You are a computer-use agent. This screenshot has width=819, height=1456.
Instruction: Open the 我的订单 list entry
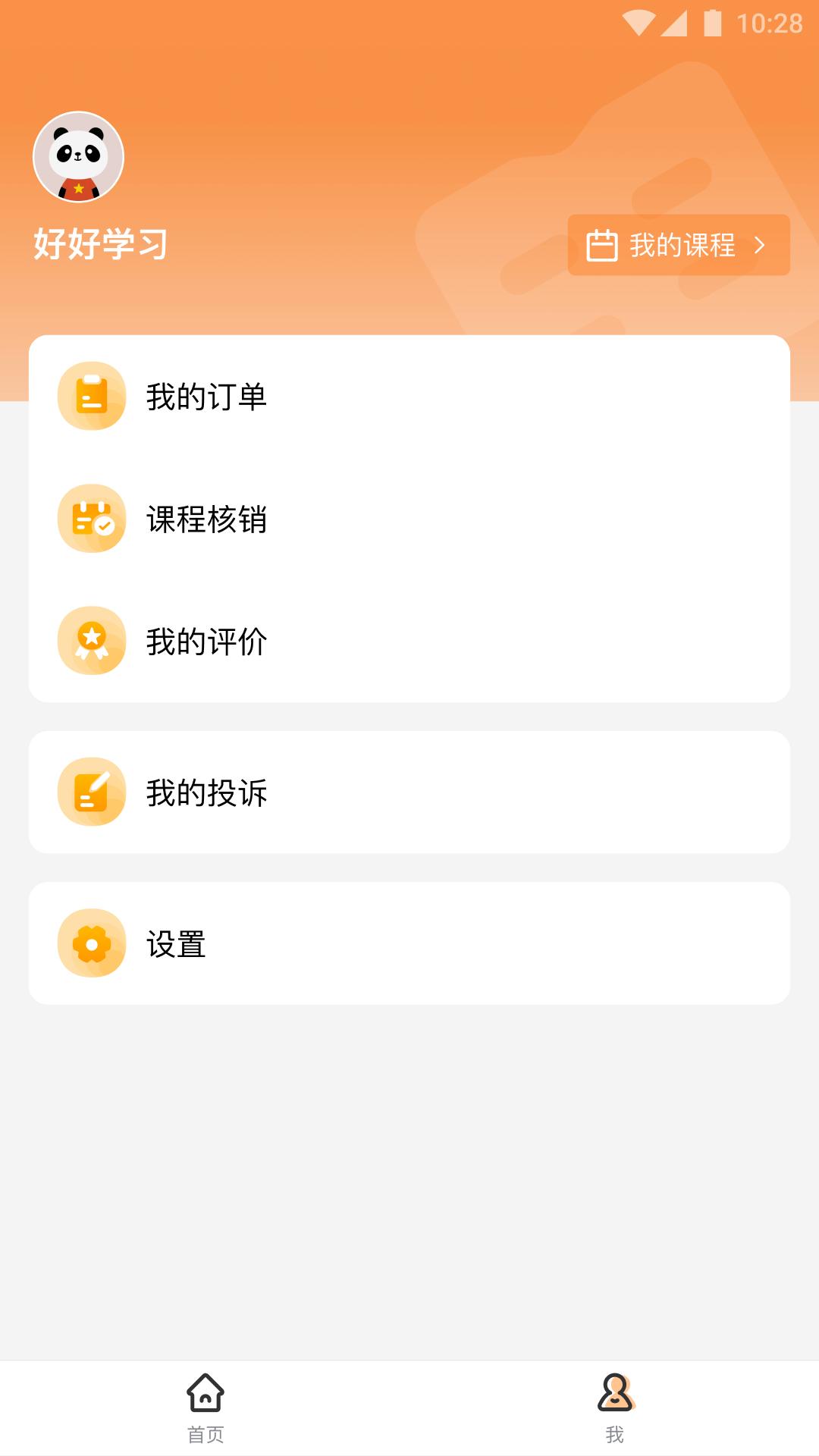[x=409, y=394]
